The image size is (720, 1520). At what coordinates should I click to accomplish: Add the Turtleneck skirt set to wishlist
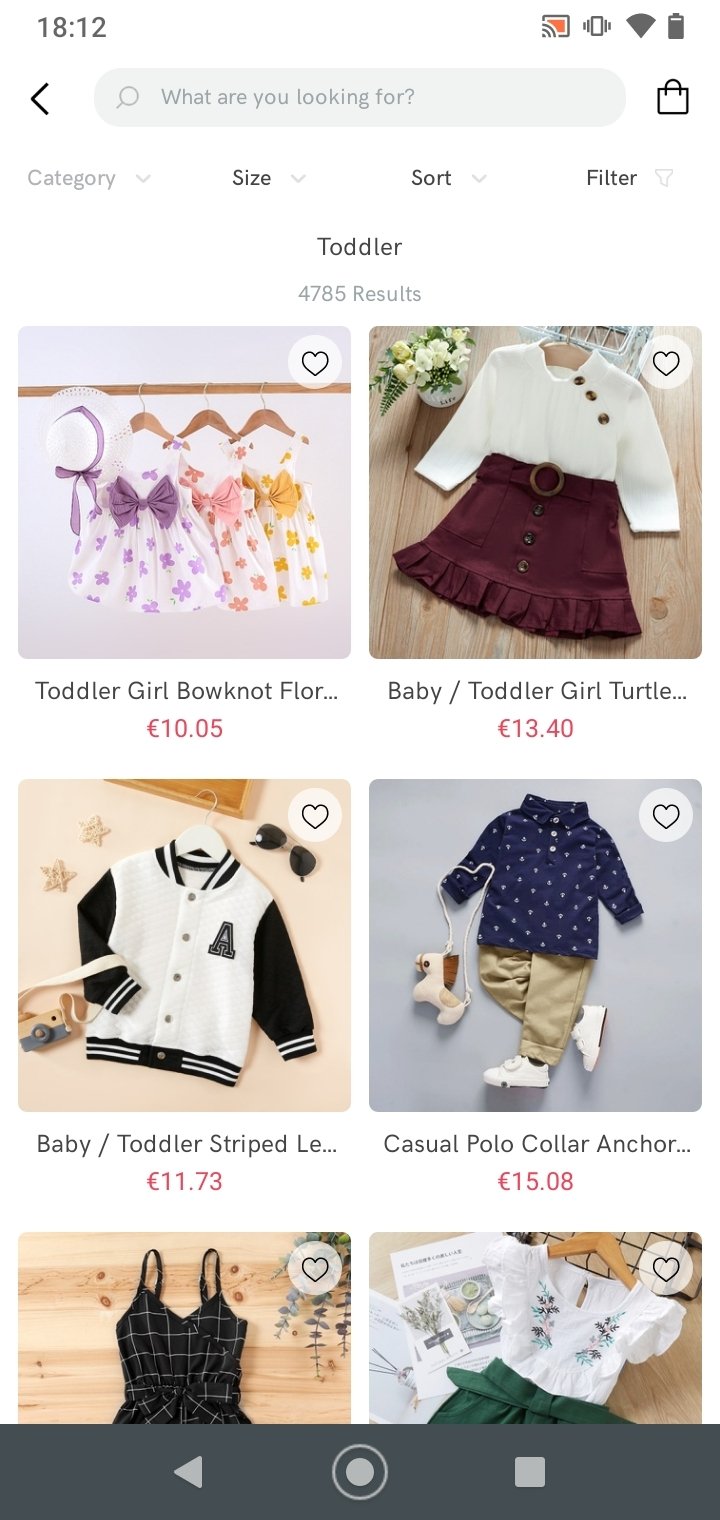[x=666, y=363]
